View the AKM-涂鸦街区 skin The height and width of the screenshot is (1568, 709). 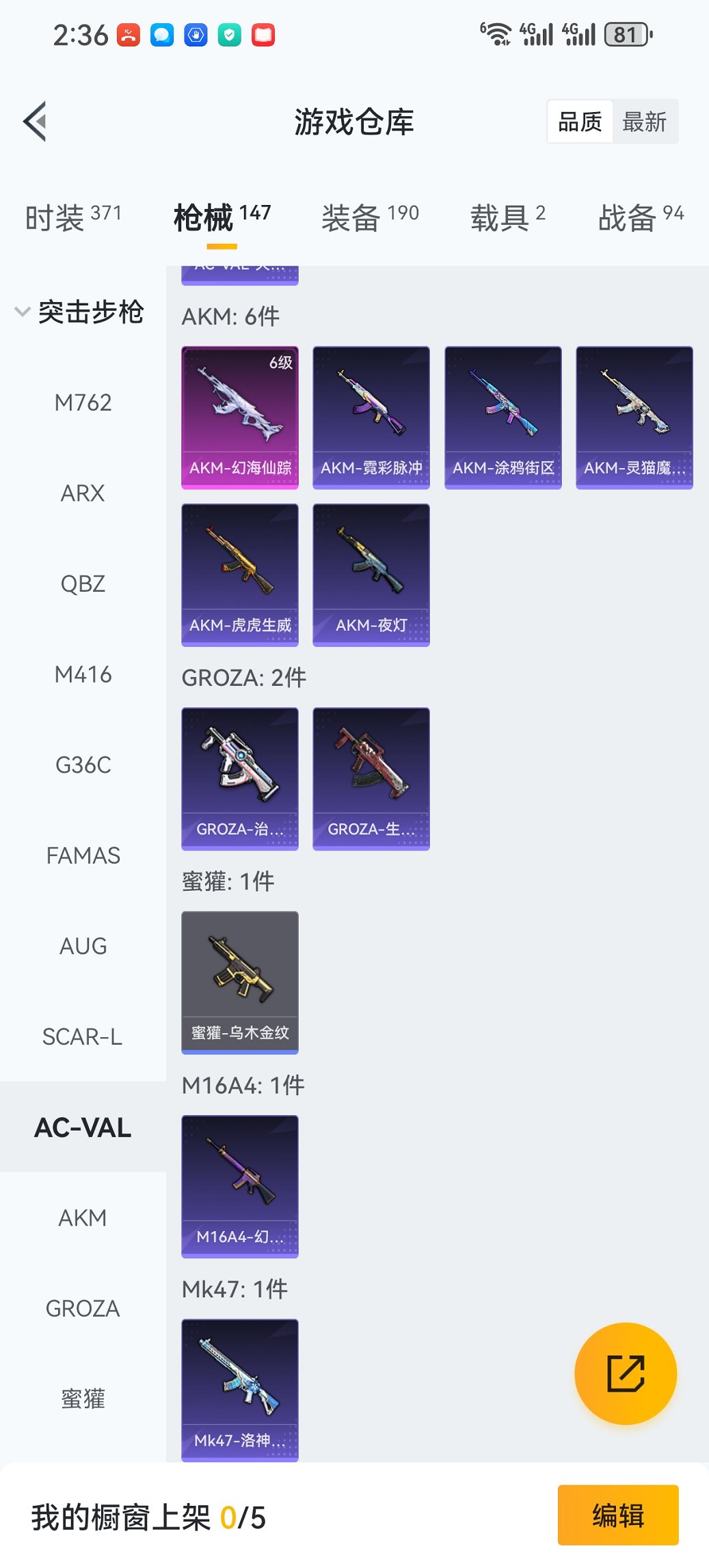(503, 417)
